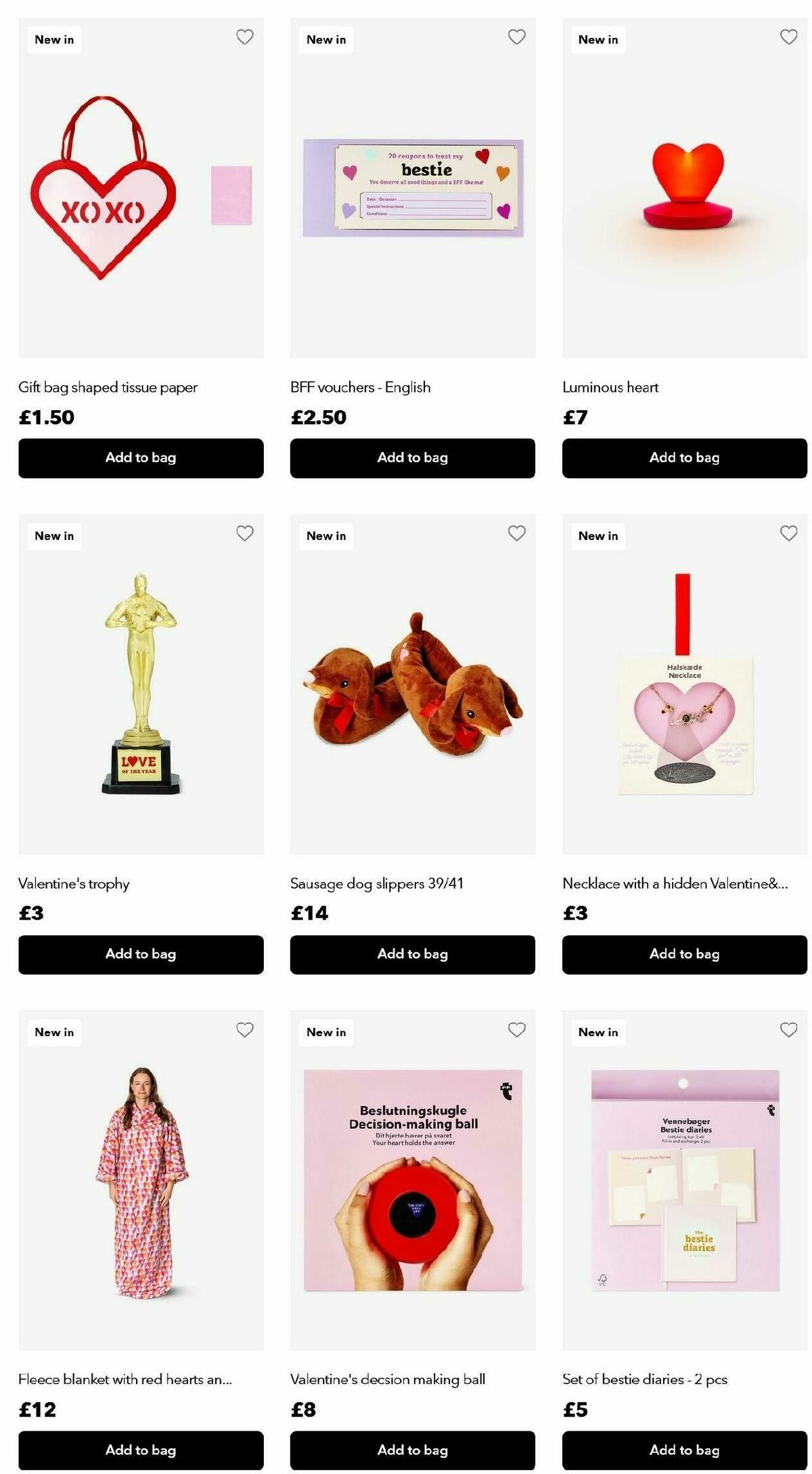
Task: Favourite the Sausage dog slippers
Action: point(516,534)
